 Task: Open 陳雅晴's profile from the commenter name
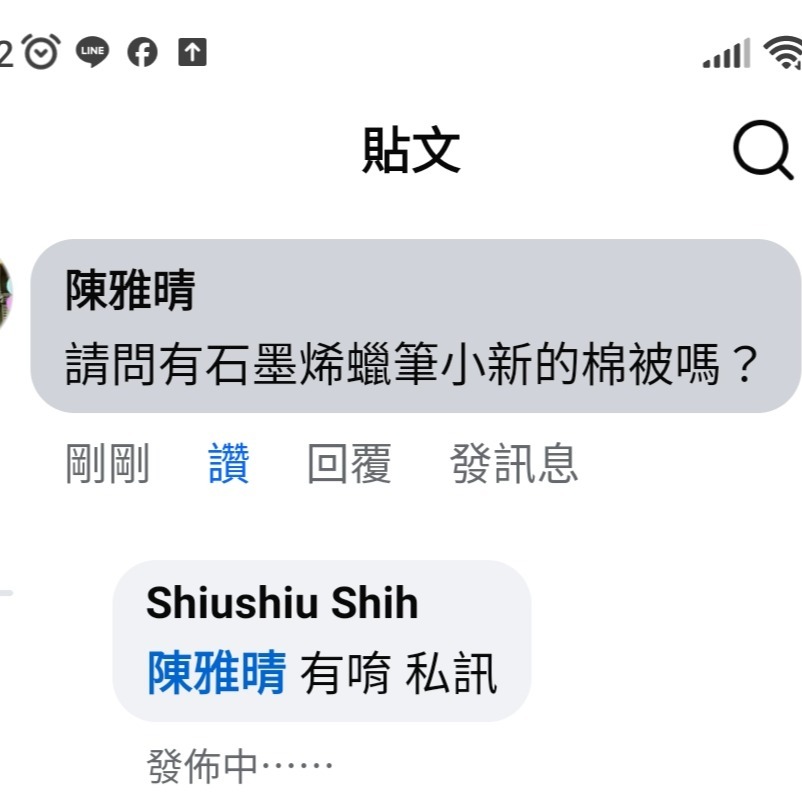point(130,291)
